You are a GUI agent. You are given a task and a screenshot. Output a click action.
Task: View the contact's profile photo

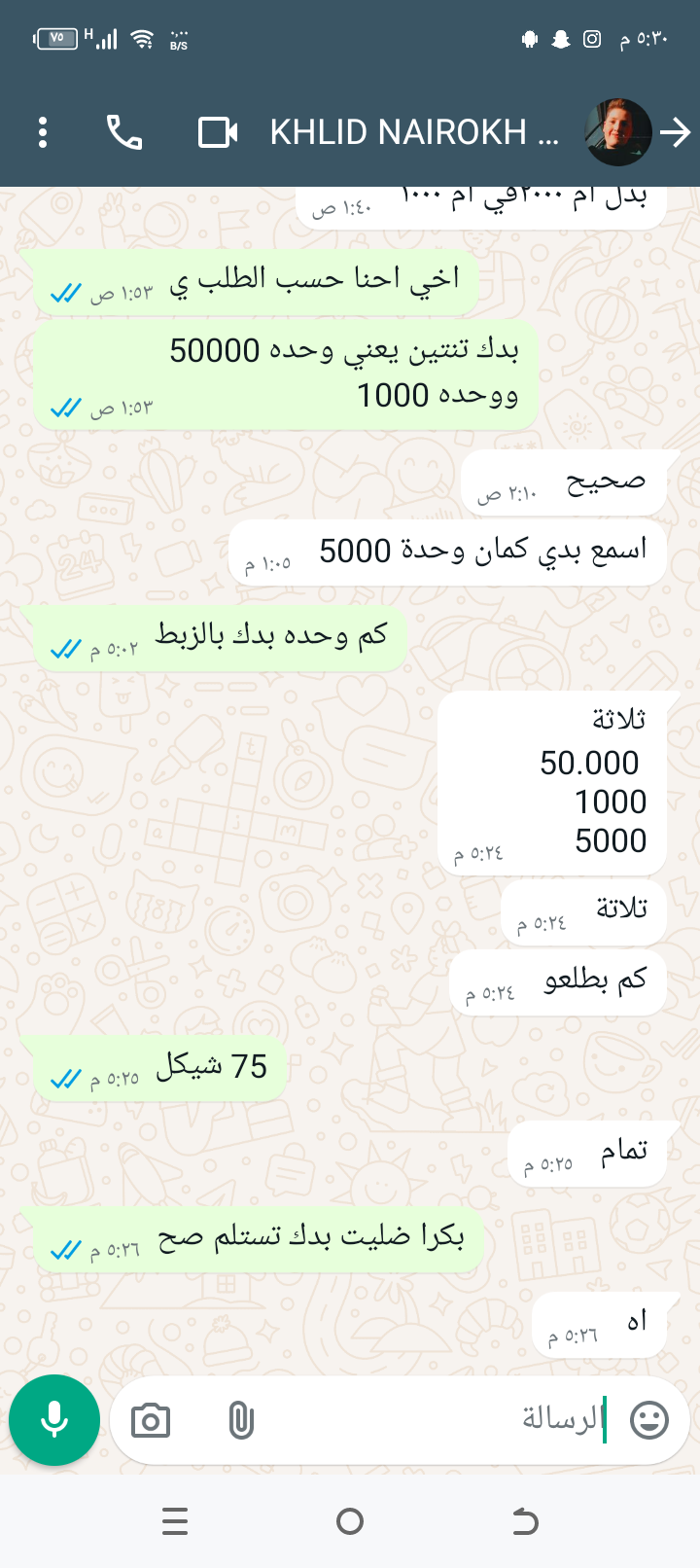pos(618,132)
